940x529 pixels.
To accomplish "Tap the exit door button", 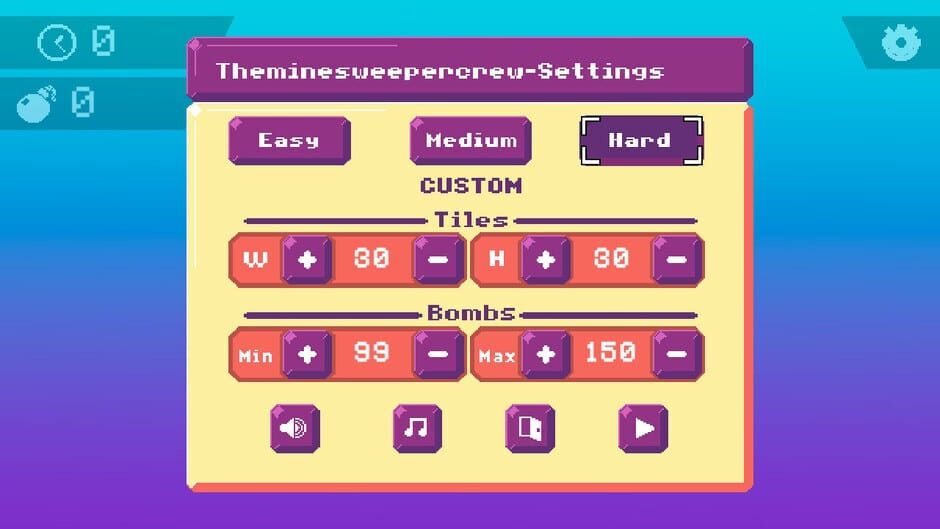I will (530, 429).
